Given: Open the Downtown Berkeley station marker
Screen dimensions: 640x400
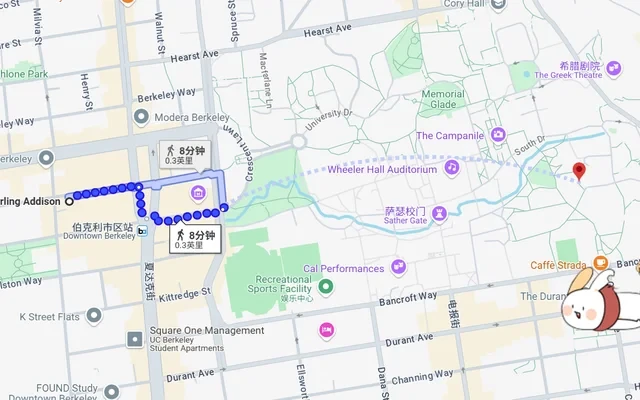Looking at the screenshot, I should pyautogui.click(x=143, y=230).
